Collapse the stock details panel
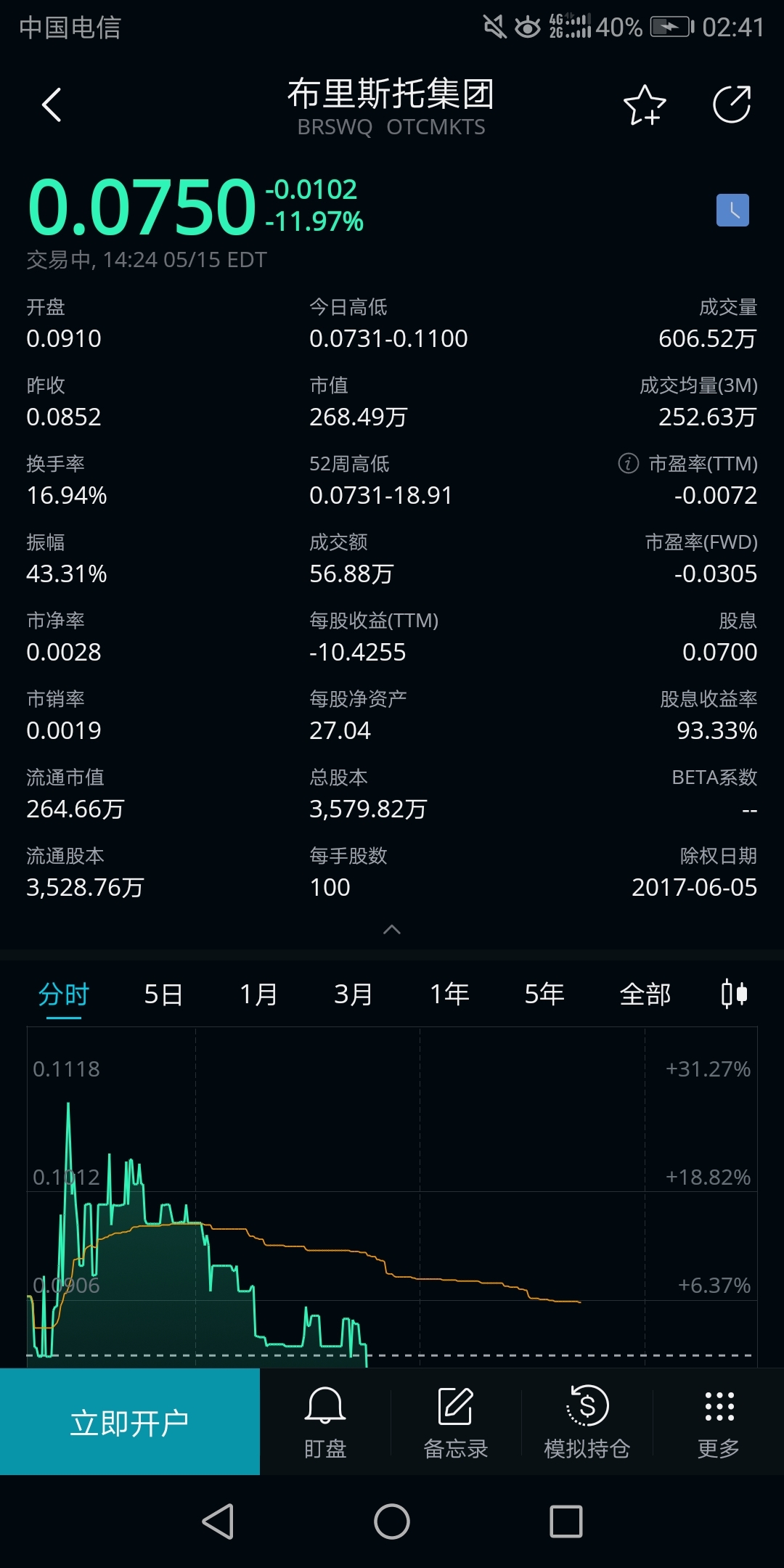This screenshot has height=1568, width=784. point(392,930)
